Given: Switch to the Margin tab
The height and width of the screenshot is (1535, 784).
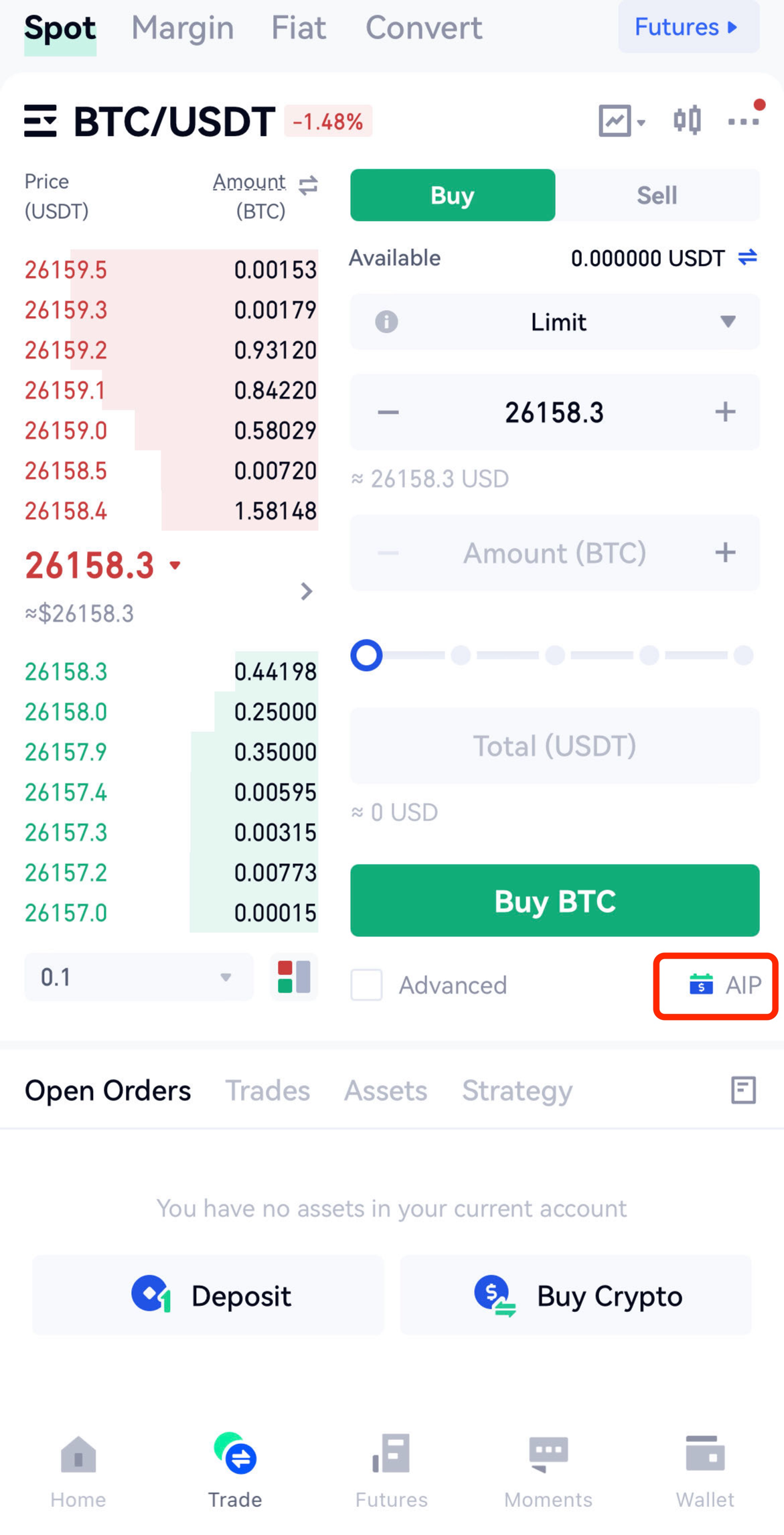Looking at the screenshot, I should pos(182,28).
